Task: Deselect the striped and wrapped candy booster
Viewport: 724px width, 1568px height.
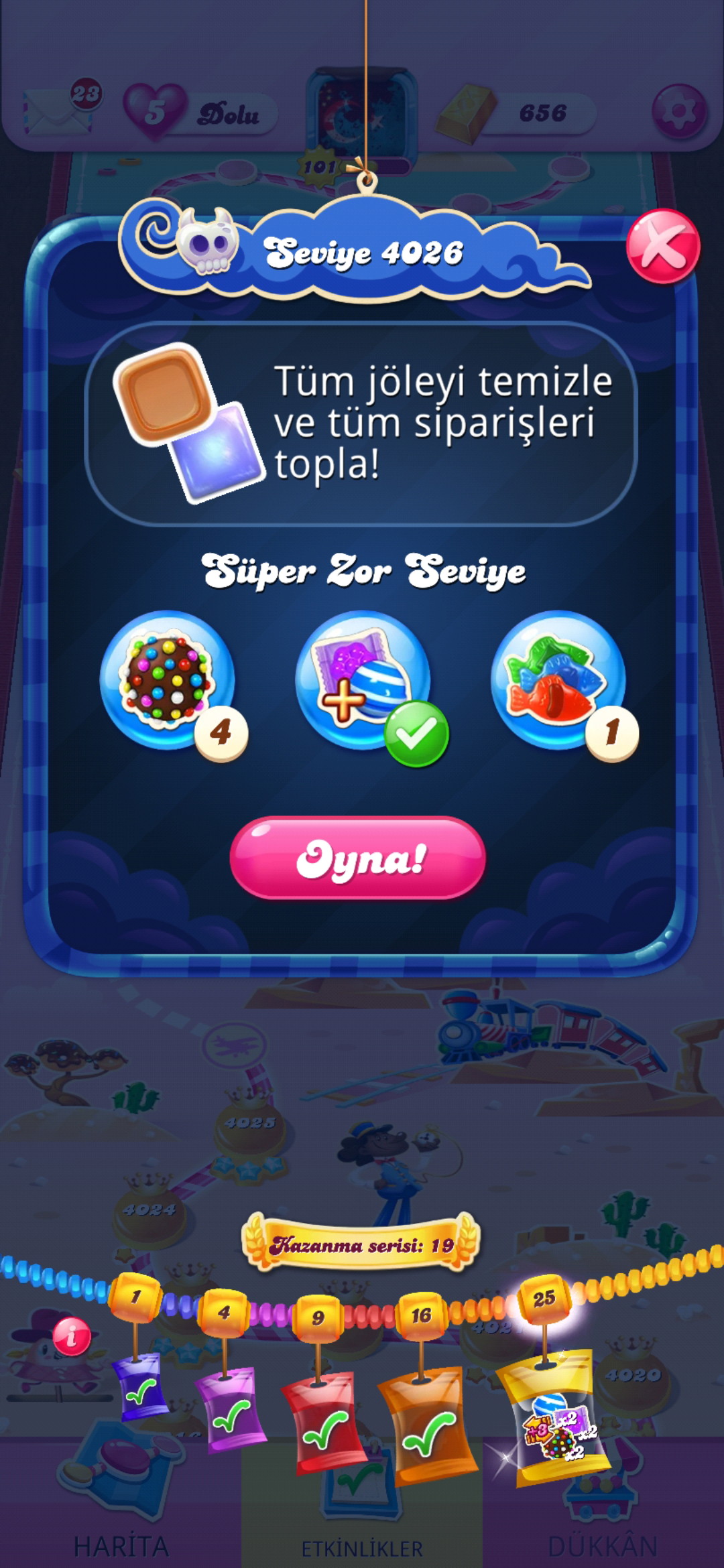Action: coord(363,681)
